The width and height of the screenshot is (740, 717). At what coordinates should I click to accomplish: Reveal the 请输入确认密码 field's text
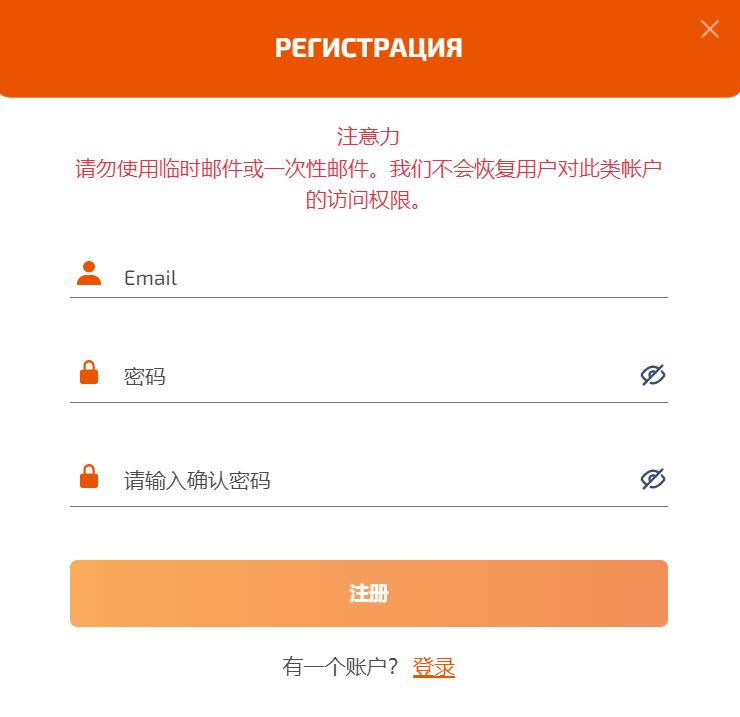(x=653, y=479)
